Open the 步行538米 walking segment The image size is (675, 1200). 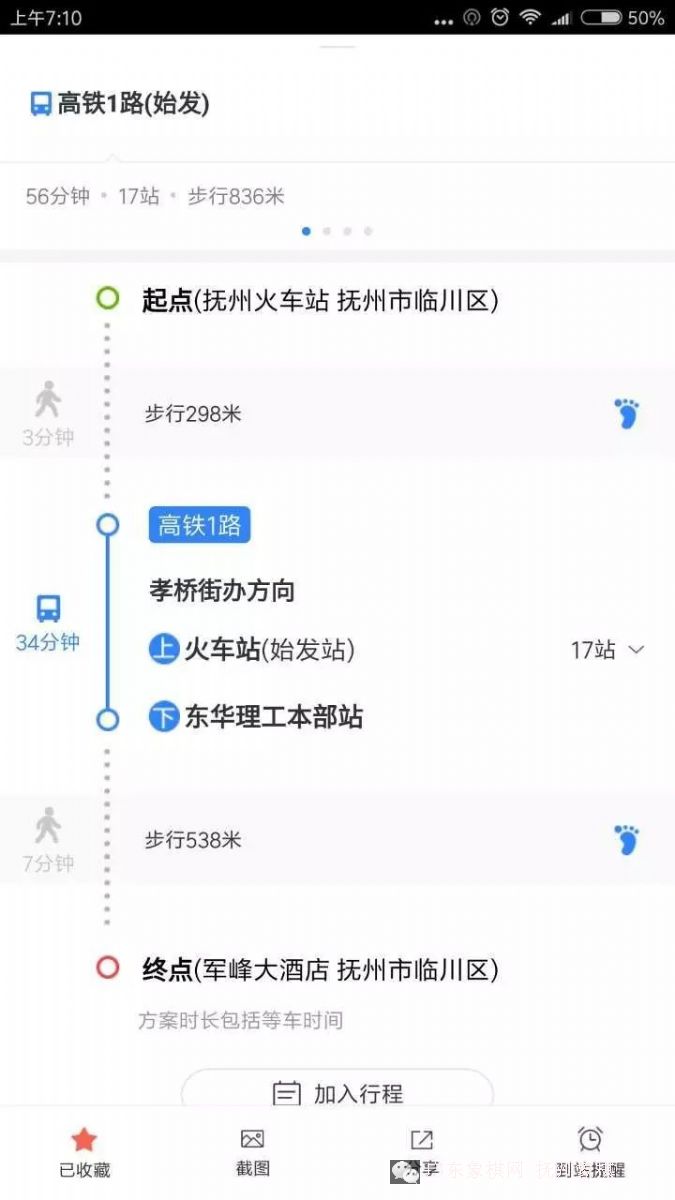[193, 840]
